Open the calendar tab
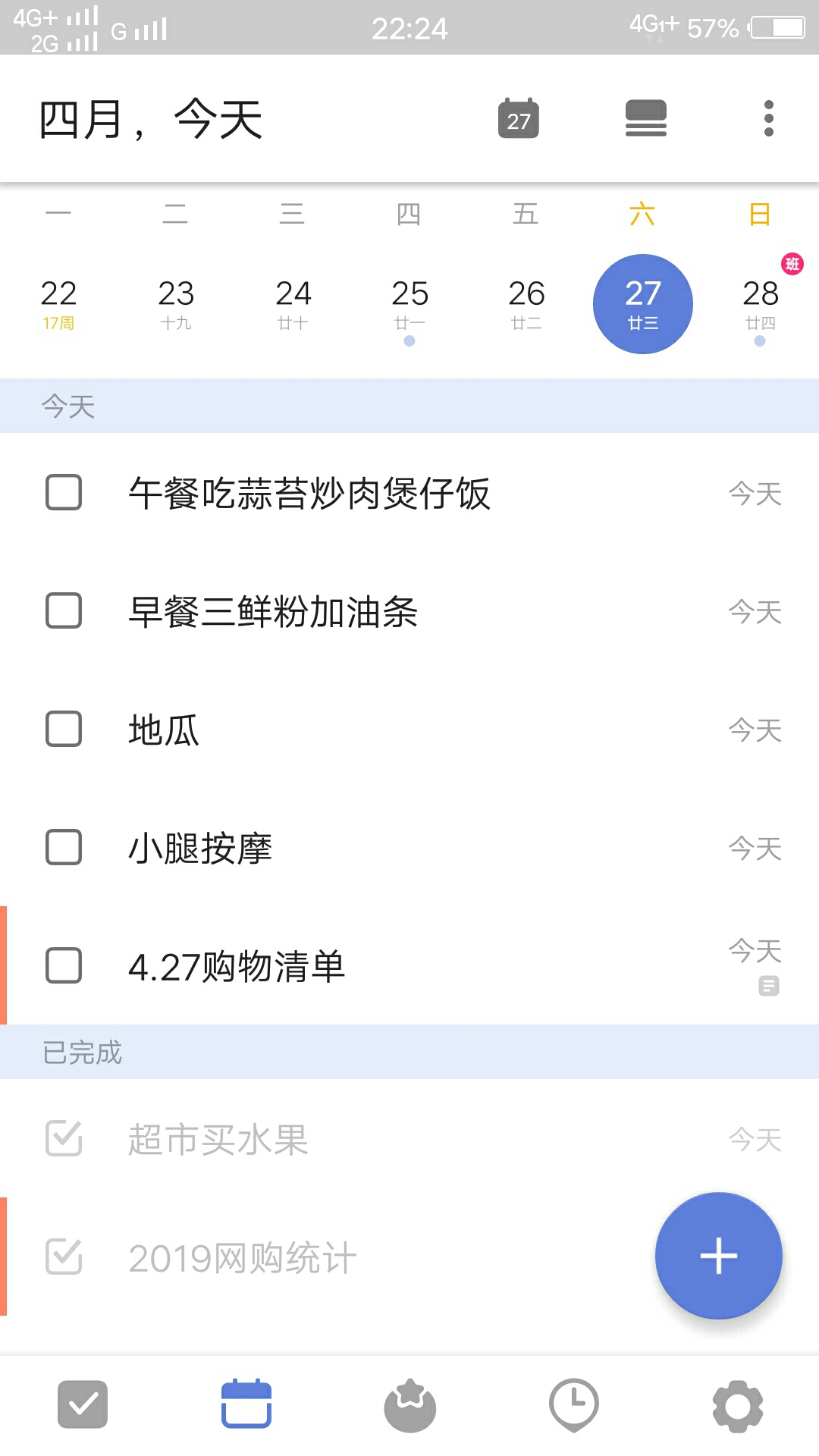819x1456 pixels. click(246, 1404)
